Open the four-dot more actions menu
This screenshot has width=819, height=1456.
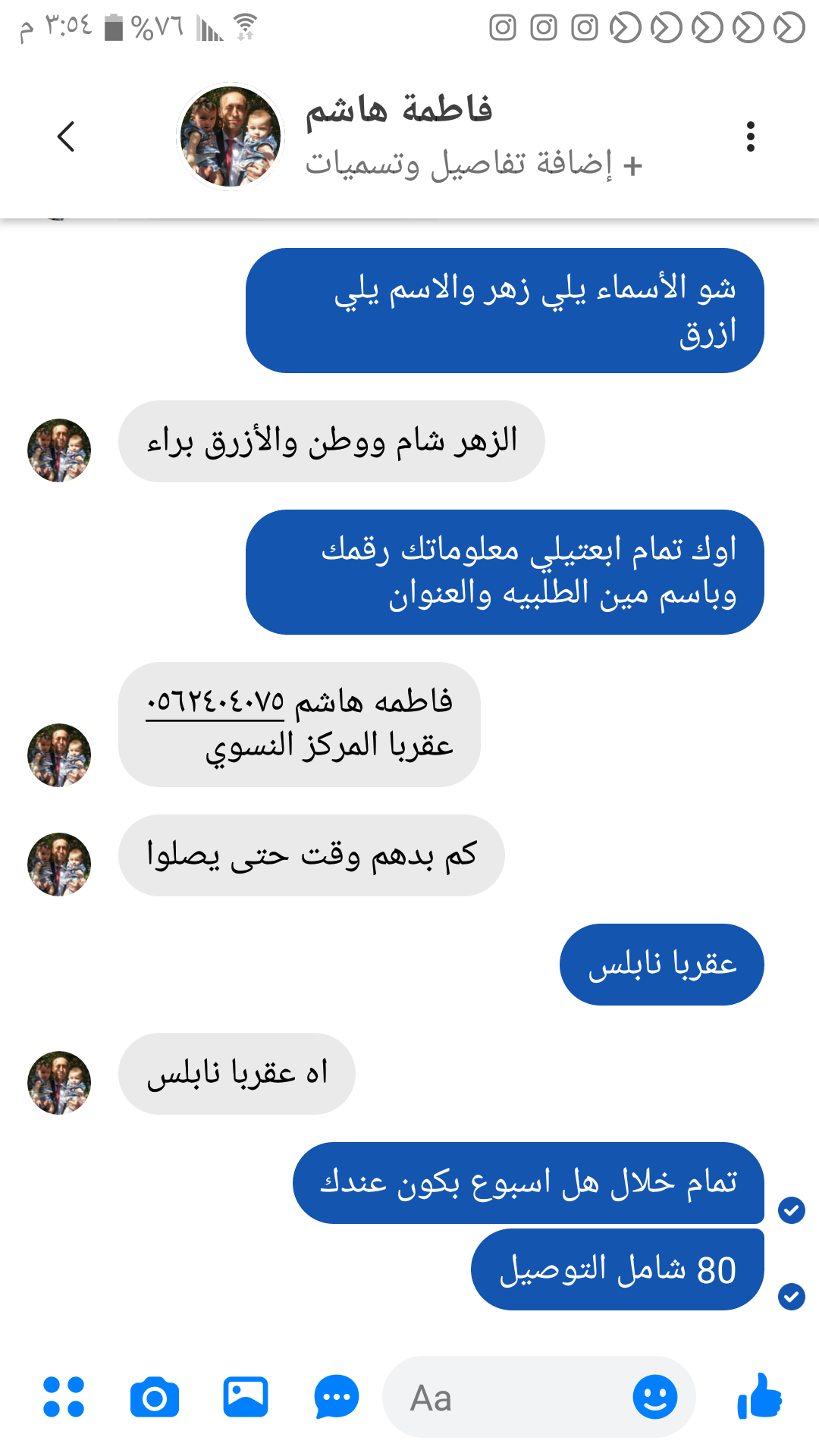(64, 1397)
